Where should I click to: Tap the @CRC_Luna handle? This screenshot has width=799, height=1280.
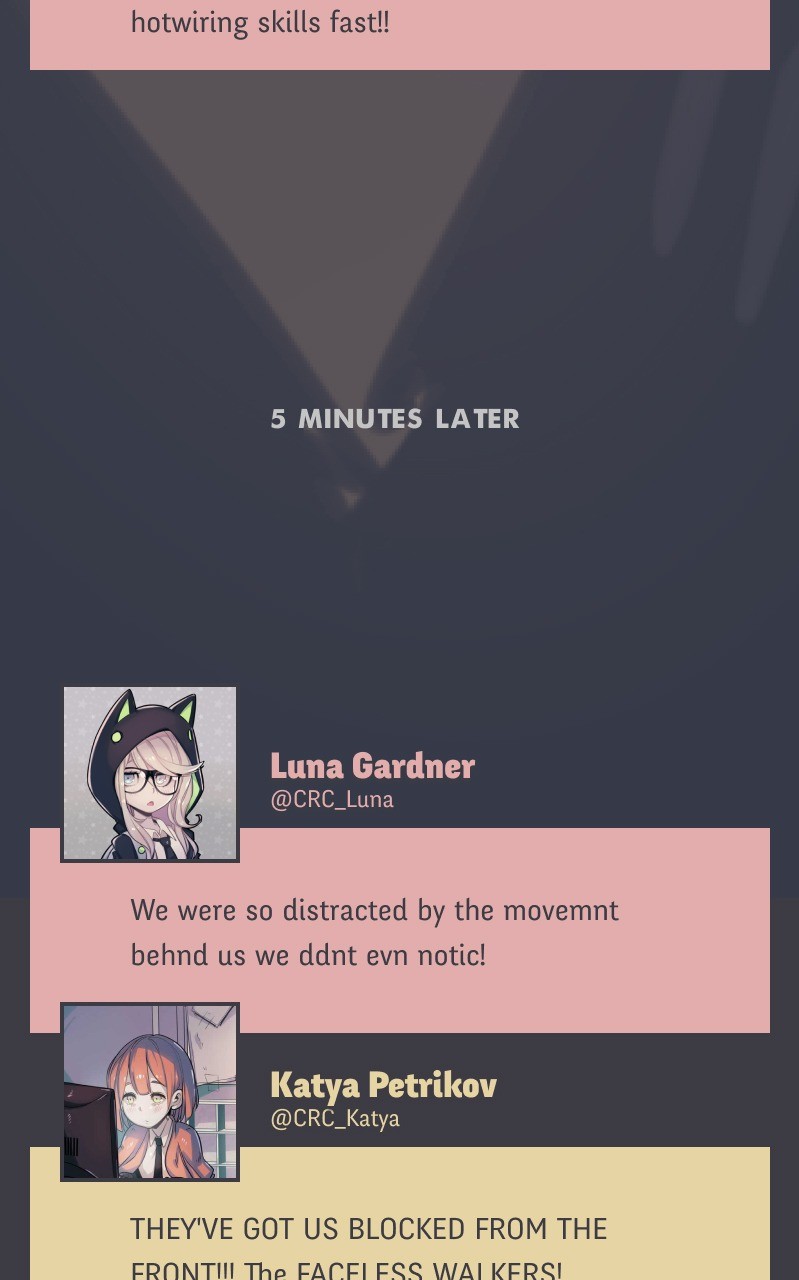332,800
